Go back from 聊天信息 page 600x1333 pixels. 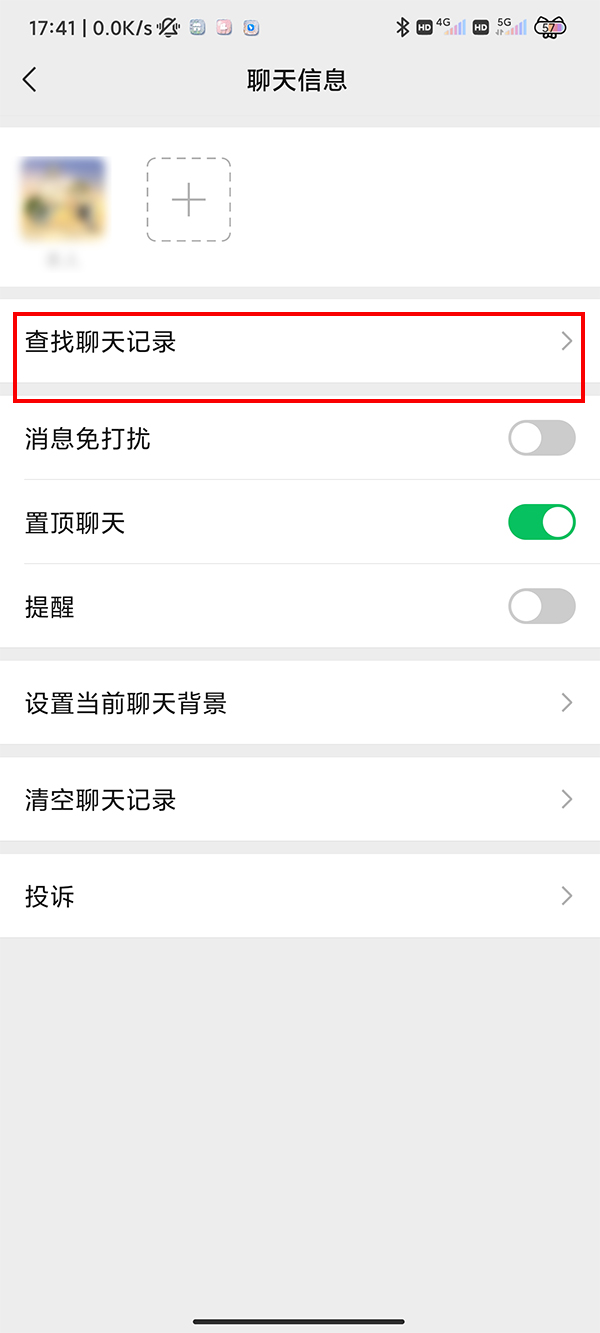pos(30,80)
